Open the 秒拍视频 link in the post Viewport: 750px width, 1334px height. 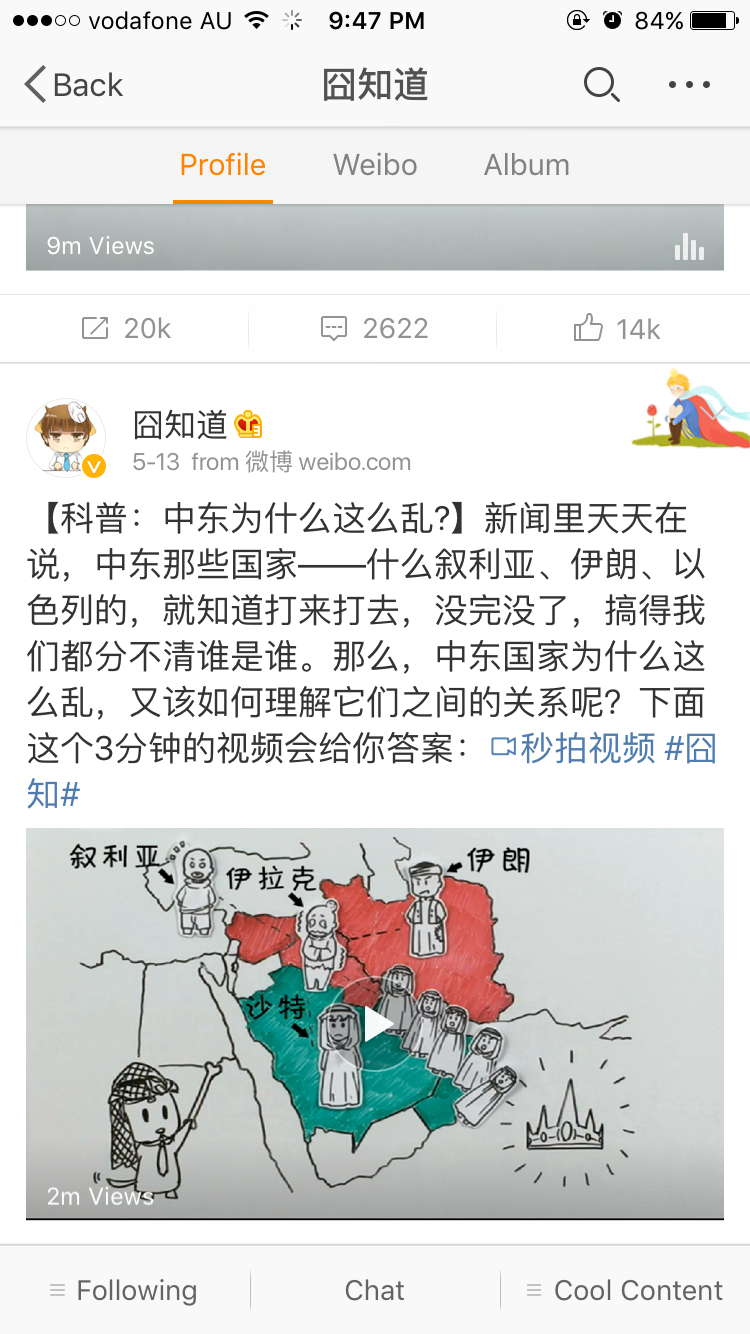[573, 748]
